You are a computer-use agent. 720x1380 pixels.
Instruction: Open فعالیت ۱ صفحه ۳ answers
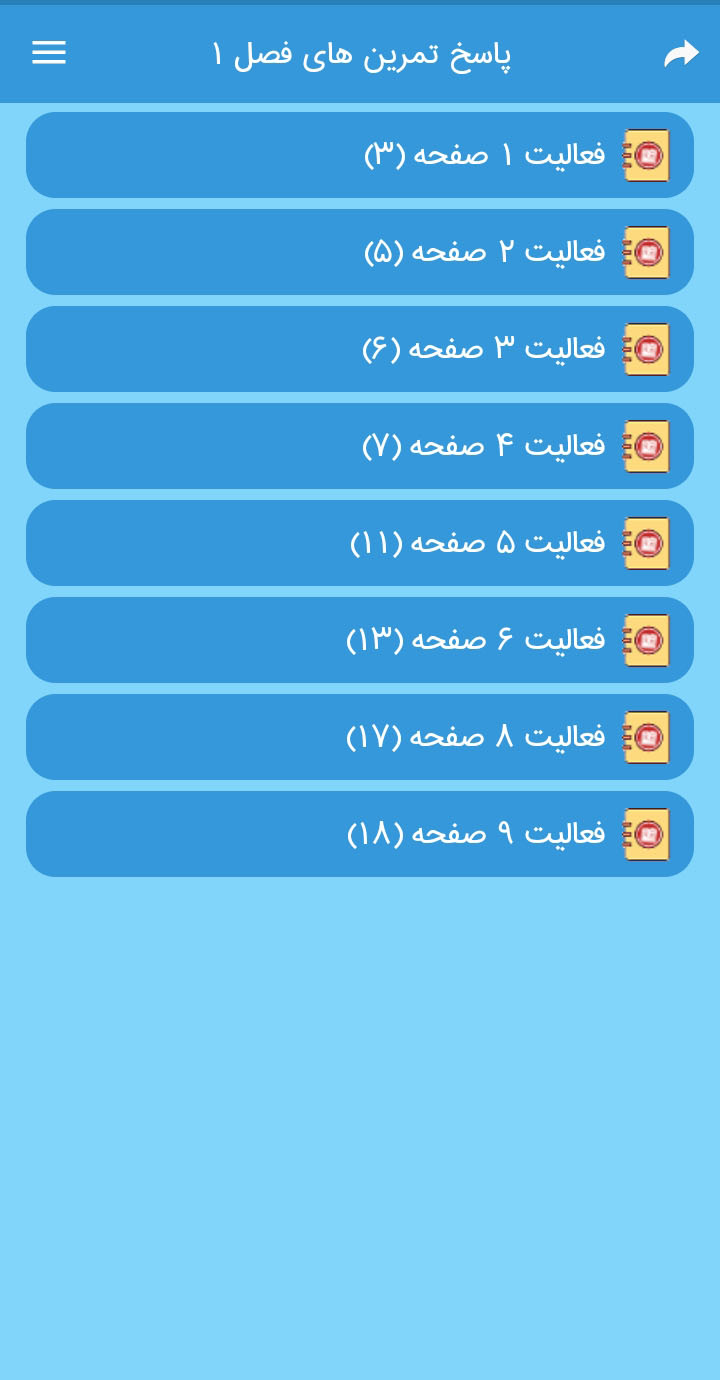coord(360,155)
